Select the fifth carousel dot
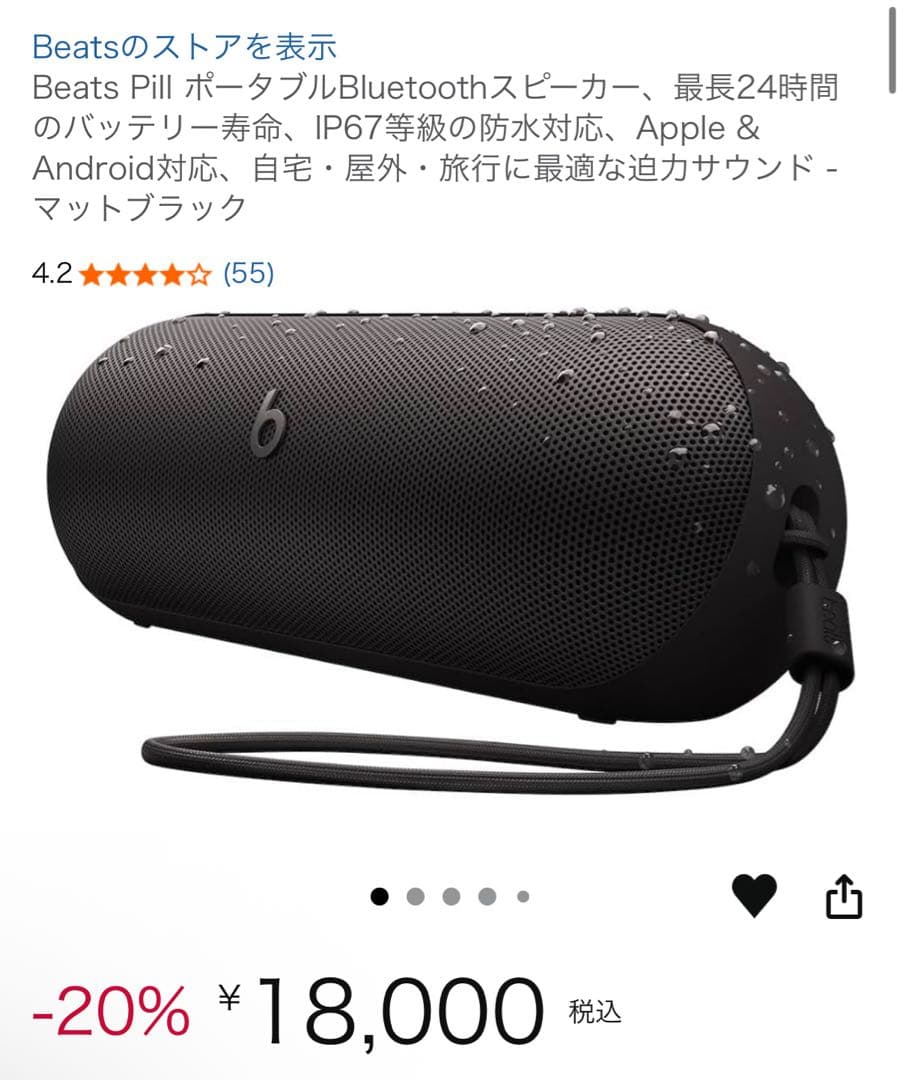Viewport: 903px width, 1080px height. (x=522, y=898)
